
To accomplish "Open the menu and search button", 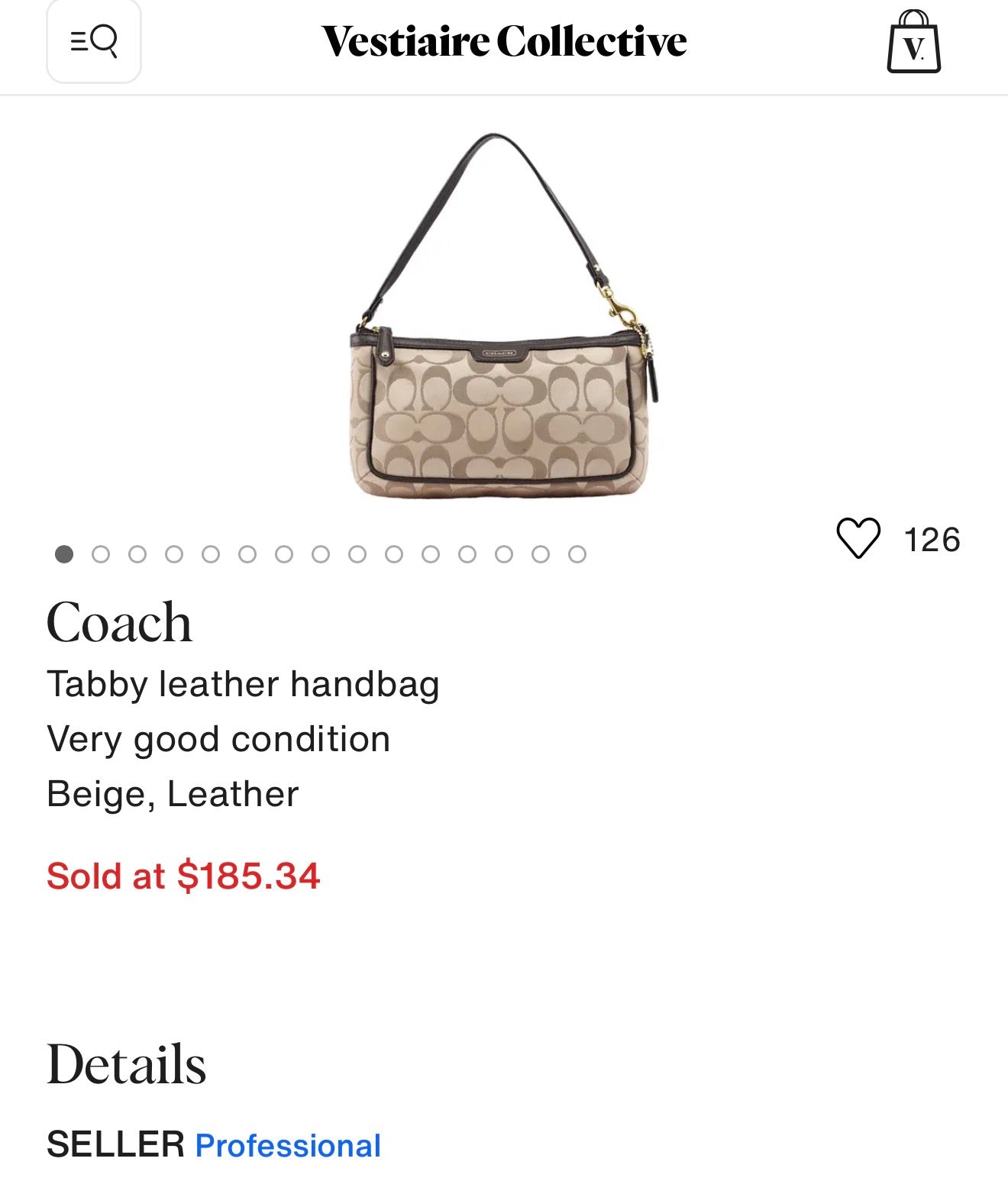I will [94, 41].
